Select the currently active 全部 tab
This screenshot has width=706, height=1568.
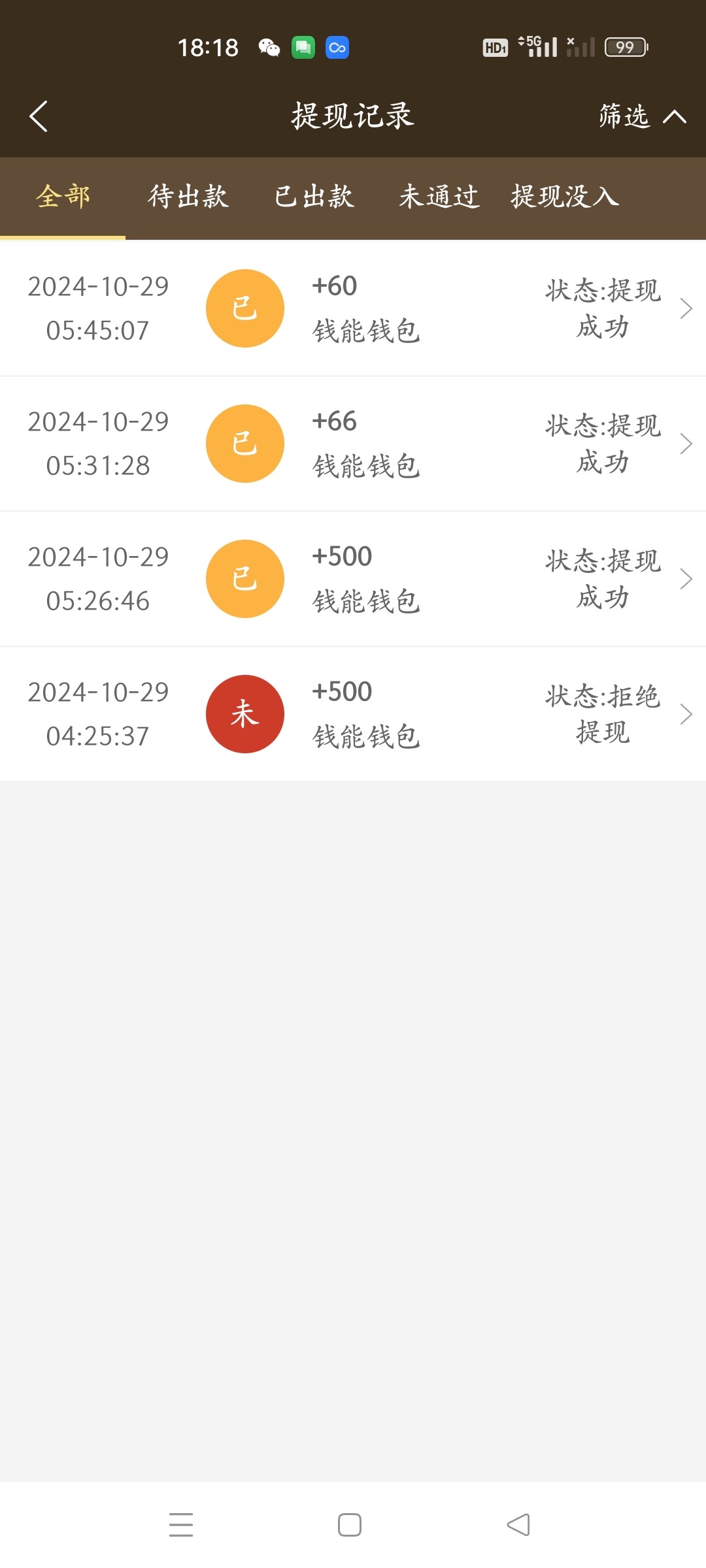(x=63, y=197)
